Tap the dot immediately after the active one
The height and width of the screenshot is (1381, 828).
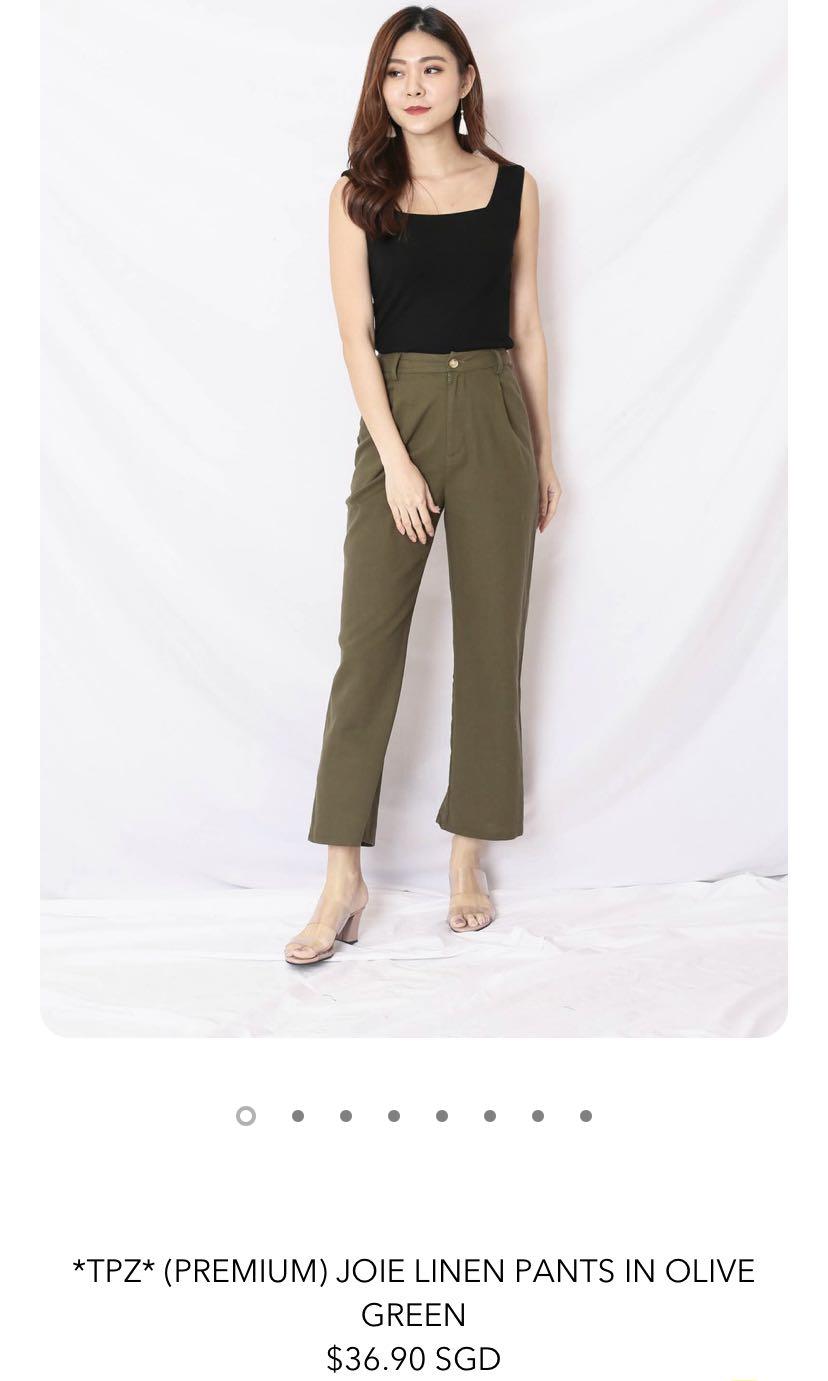coord(297,1115)
